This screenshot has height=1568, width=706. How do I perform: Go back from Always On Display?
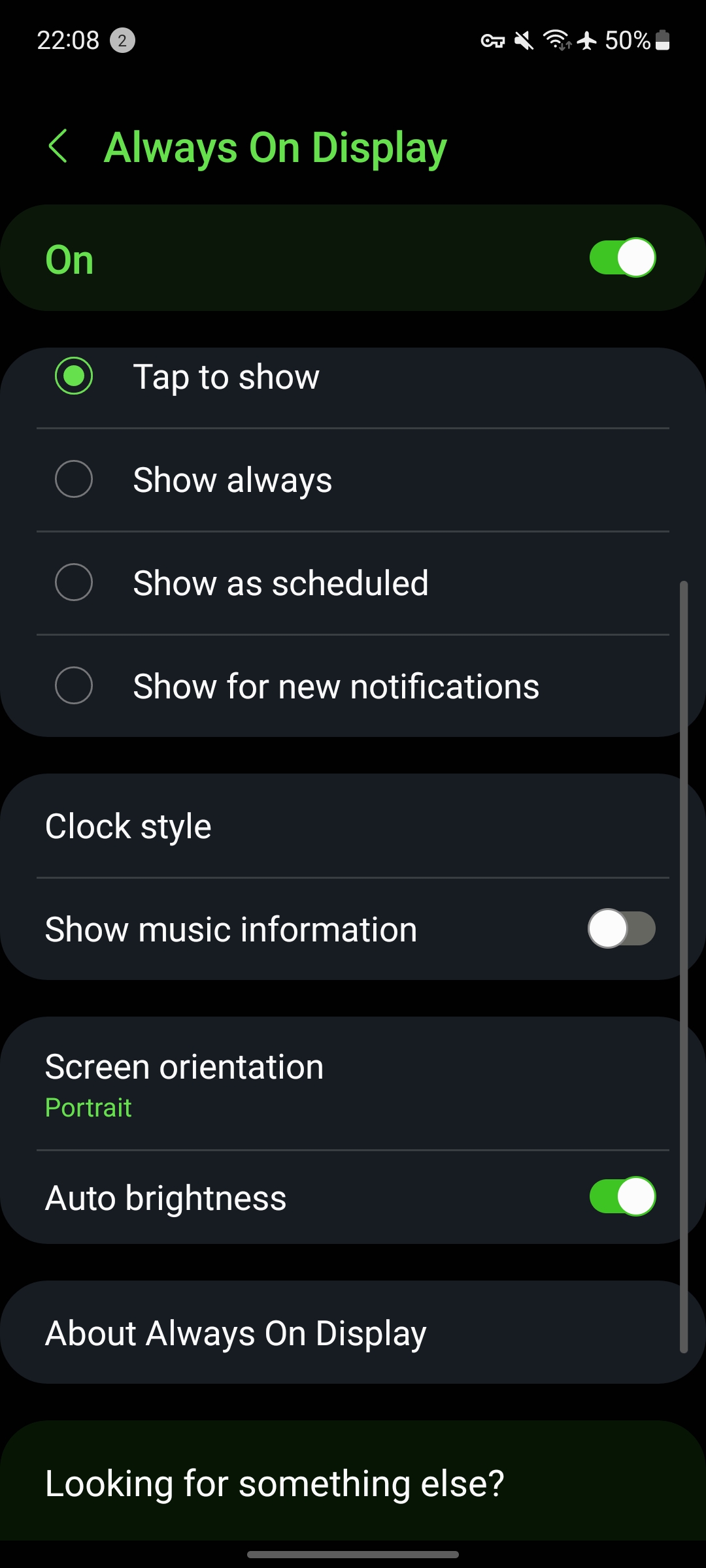59,146
